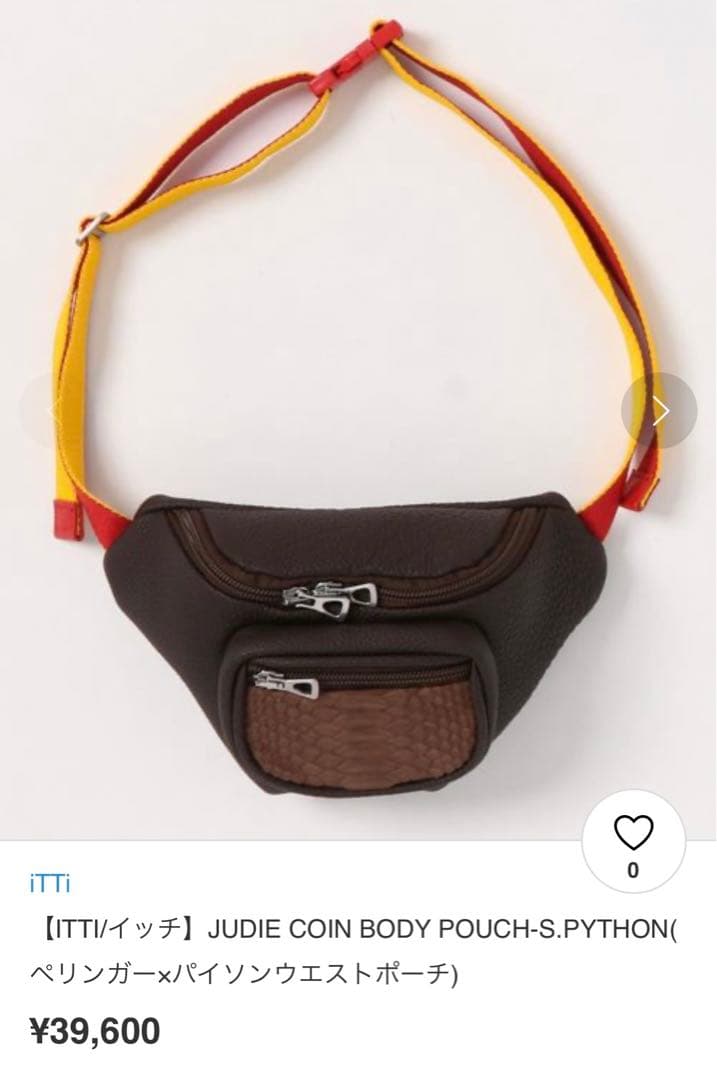The image size is (717, 1080).
Task: Open the body pouch product photo
Action: pos(358,420)
